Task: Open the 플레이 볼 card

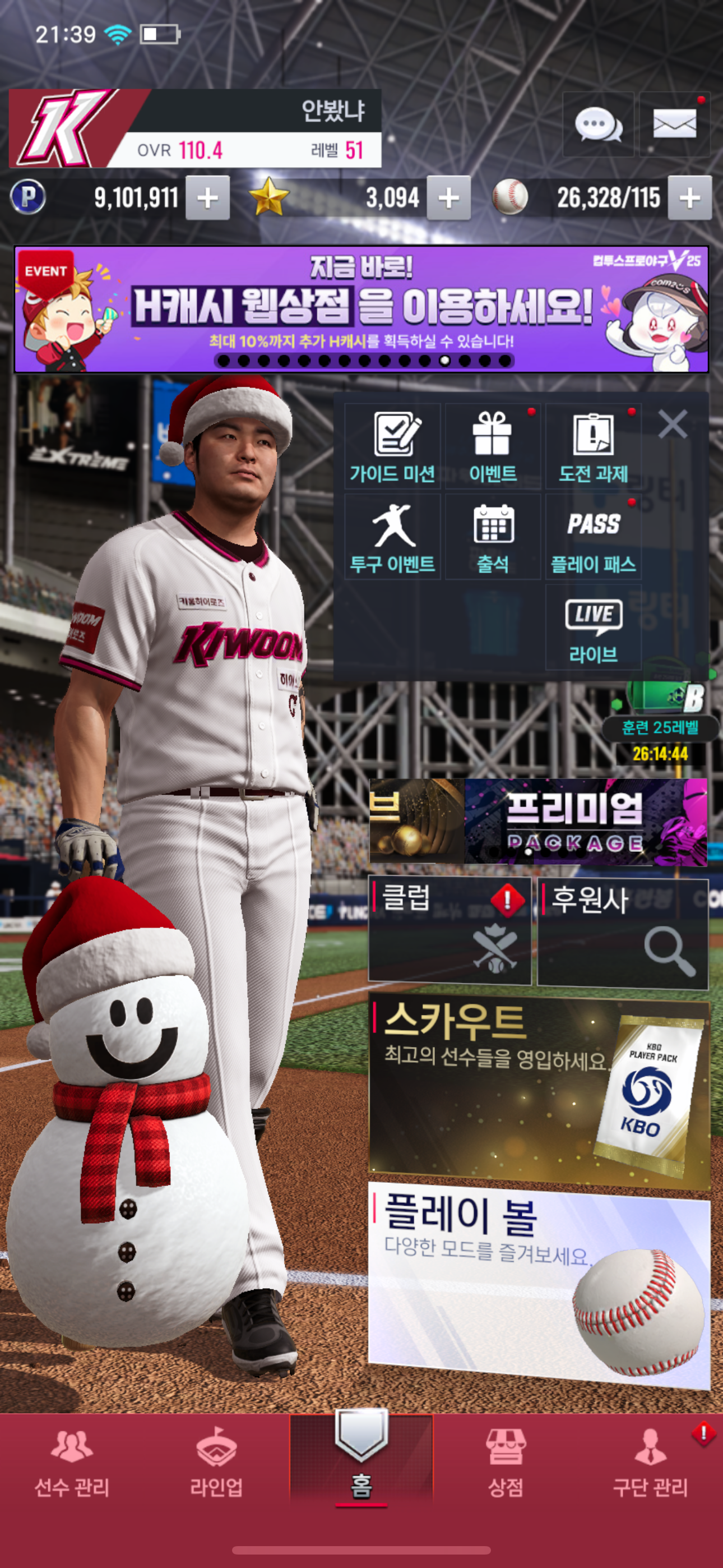Action: tap(539, 1283)
